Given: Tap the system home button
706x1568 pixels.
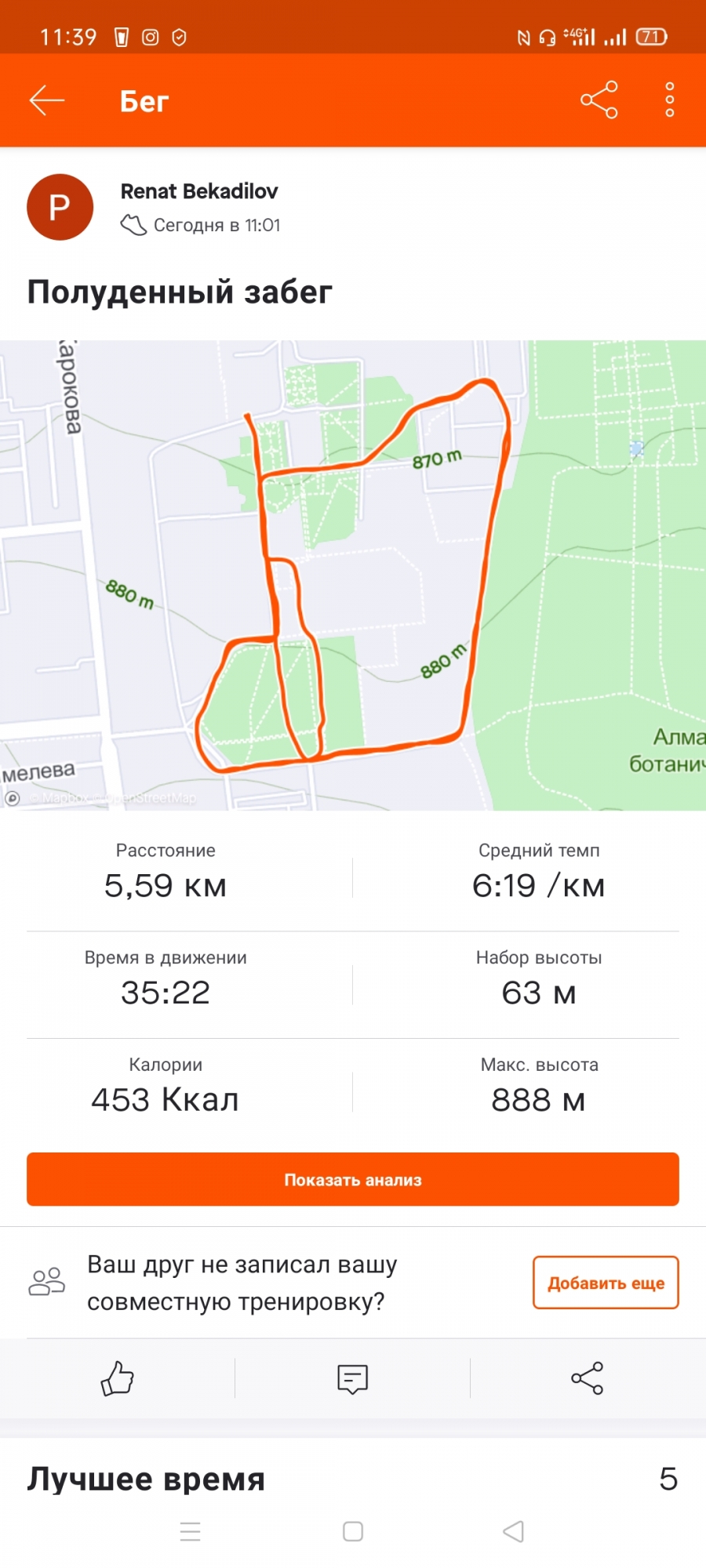Looking at the screenshot, I should tap(353, 1531).
